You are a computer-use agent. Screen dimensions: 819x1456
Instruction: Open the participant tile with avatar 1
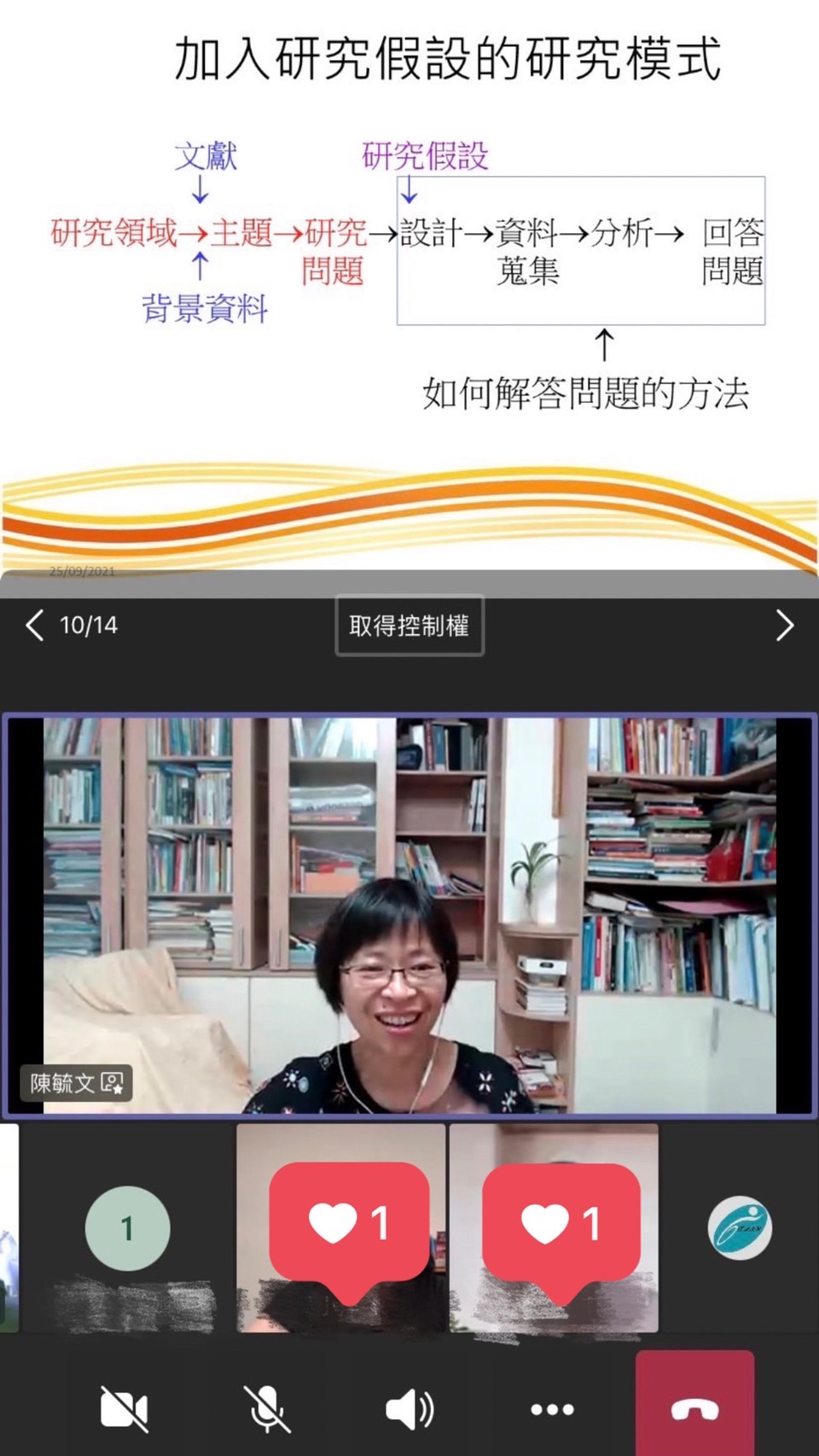128,1229
